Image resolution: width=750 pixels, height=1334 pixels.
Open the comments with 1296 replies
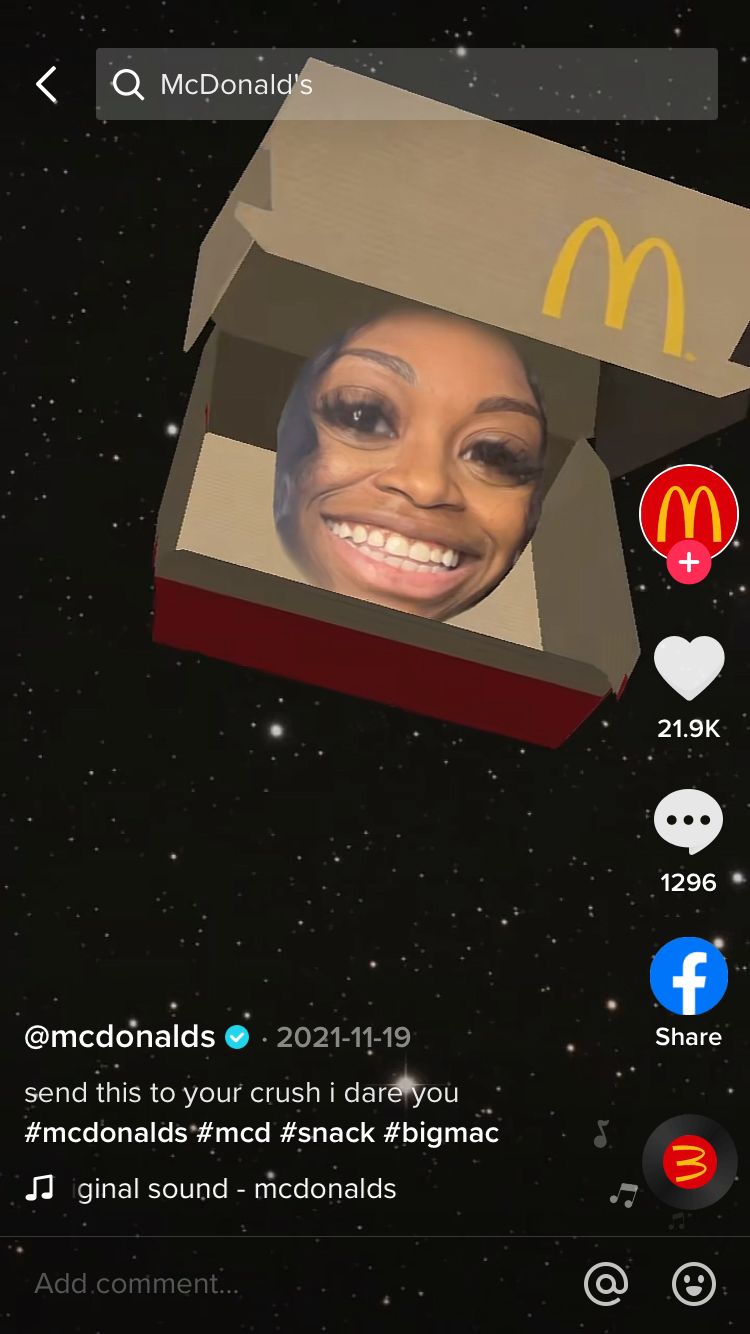(x=688, y=822)
